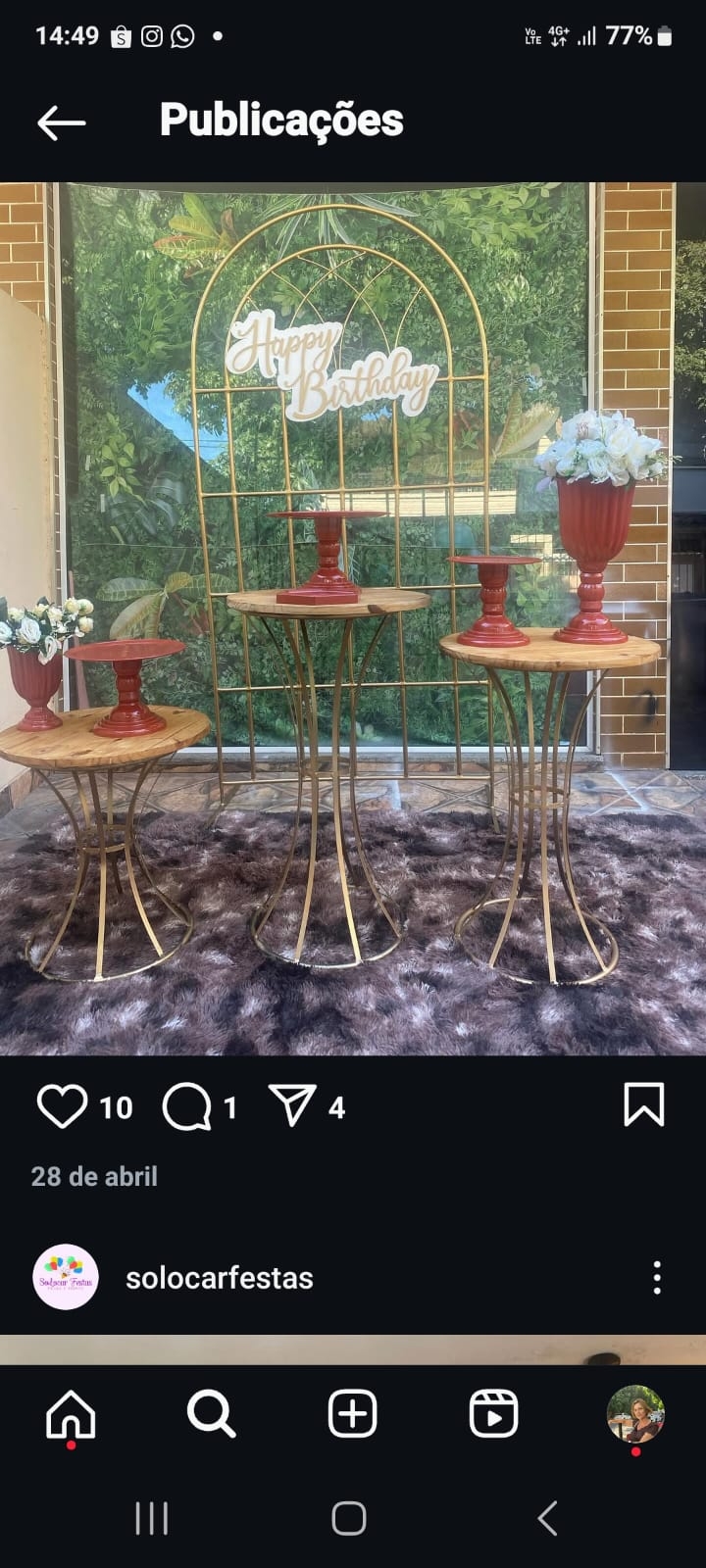
Task: Share the post via the send icon
Action: point(292,1105)
